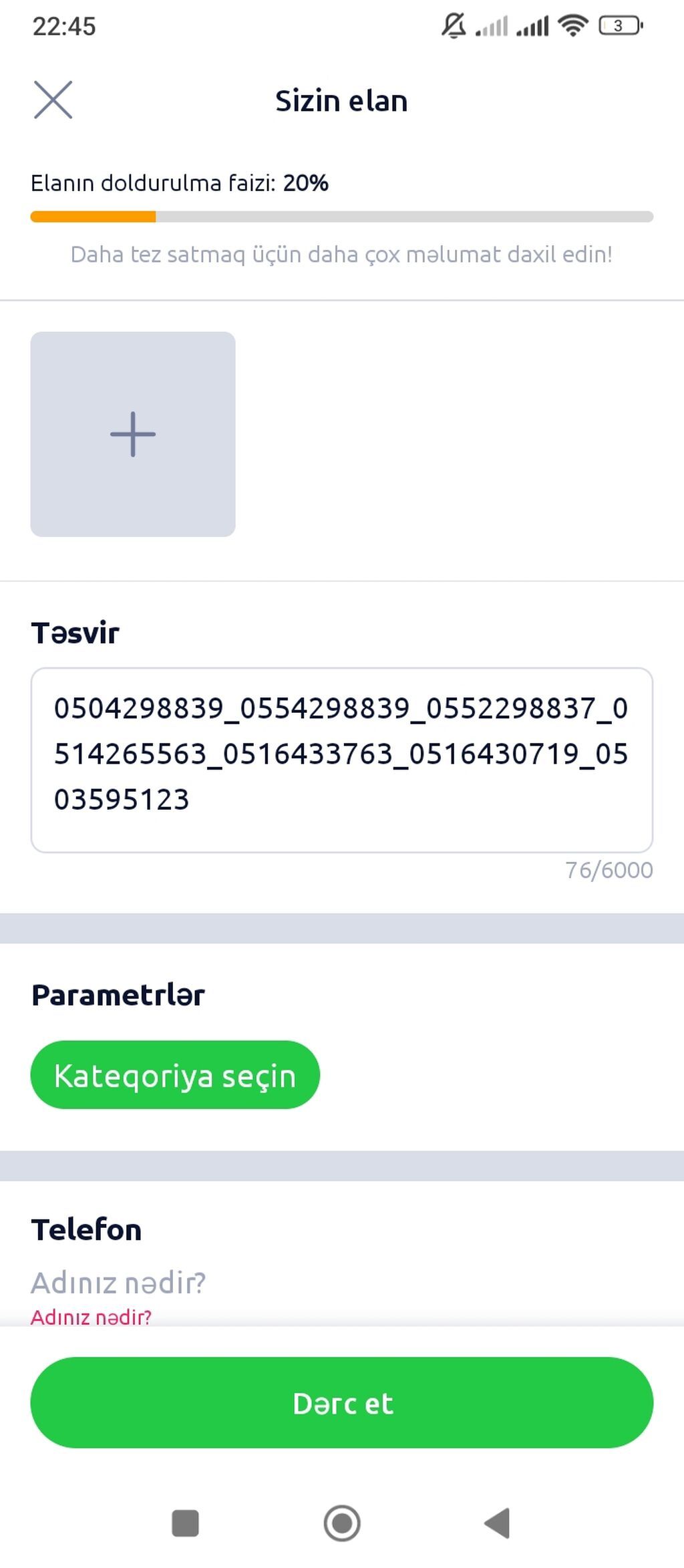Close the Sizin elan screen
The width and height of the screenshot is (684, 1568).
(x=53, y=100)
